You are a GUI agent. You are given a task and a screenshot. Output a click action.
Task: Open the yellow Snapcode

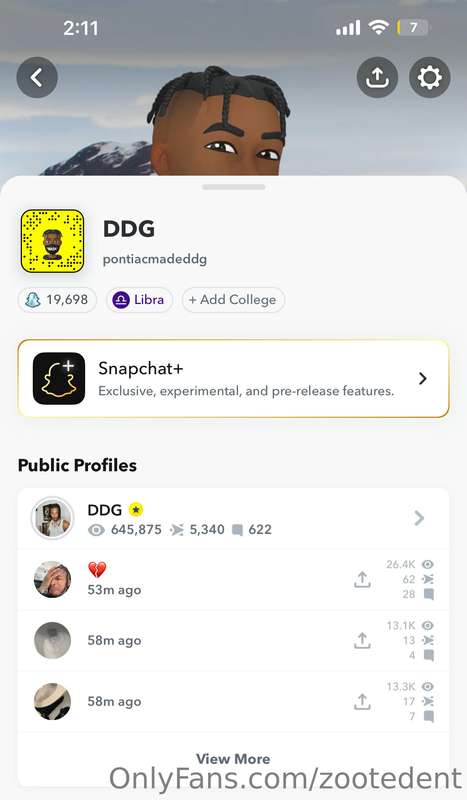tap(52, 241)
